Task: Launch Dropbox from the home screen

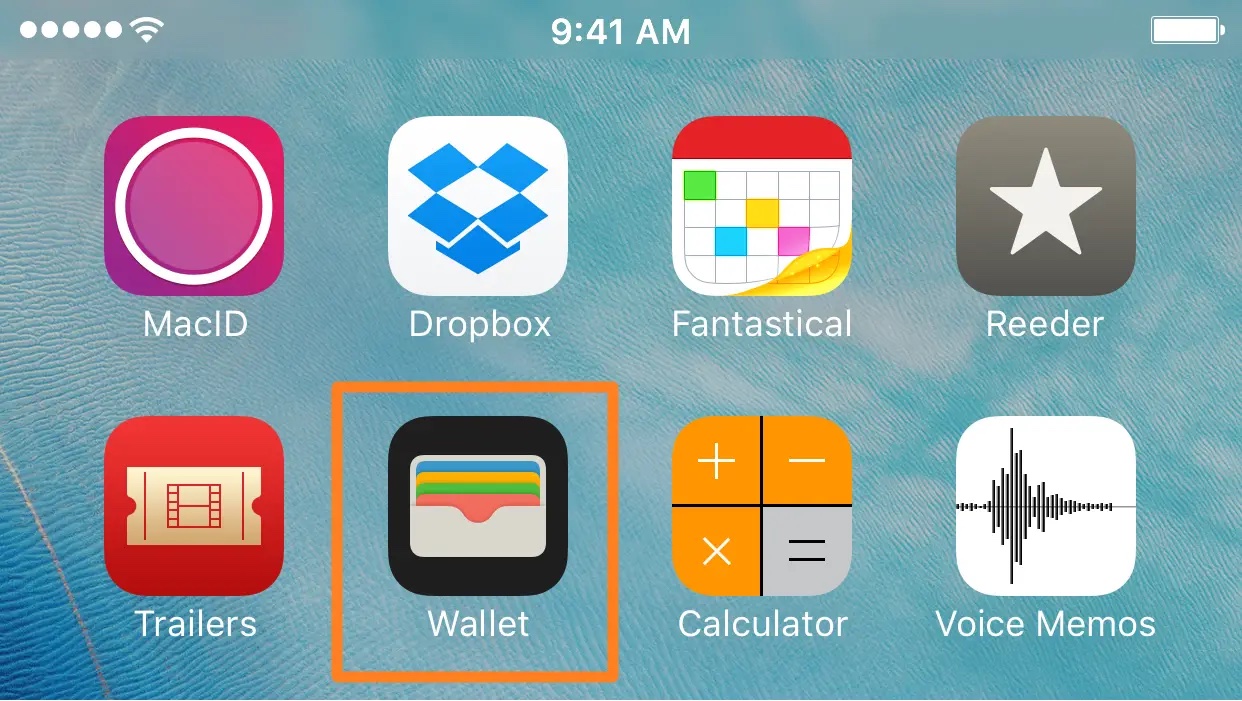Action: click(x=478, y=206)
